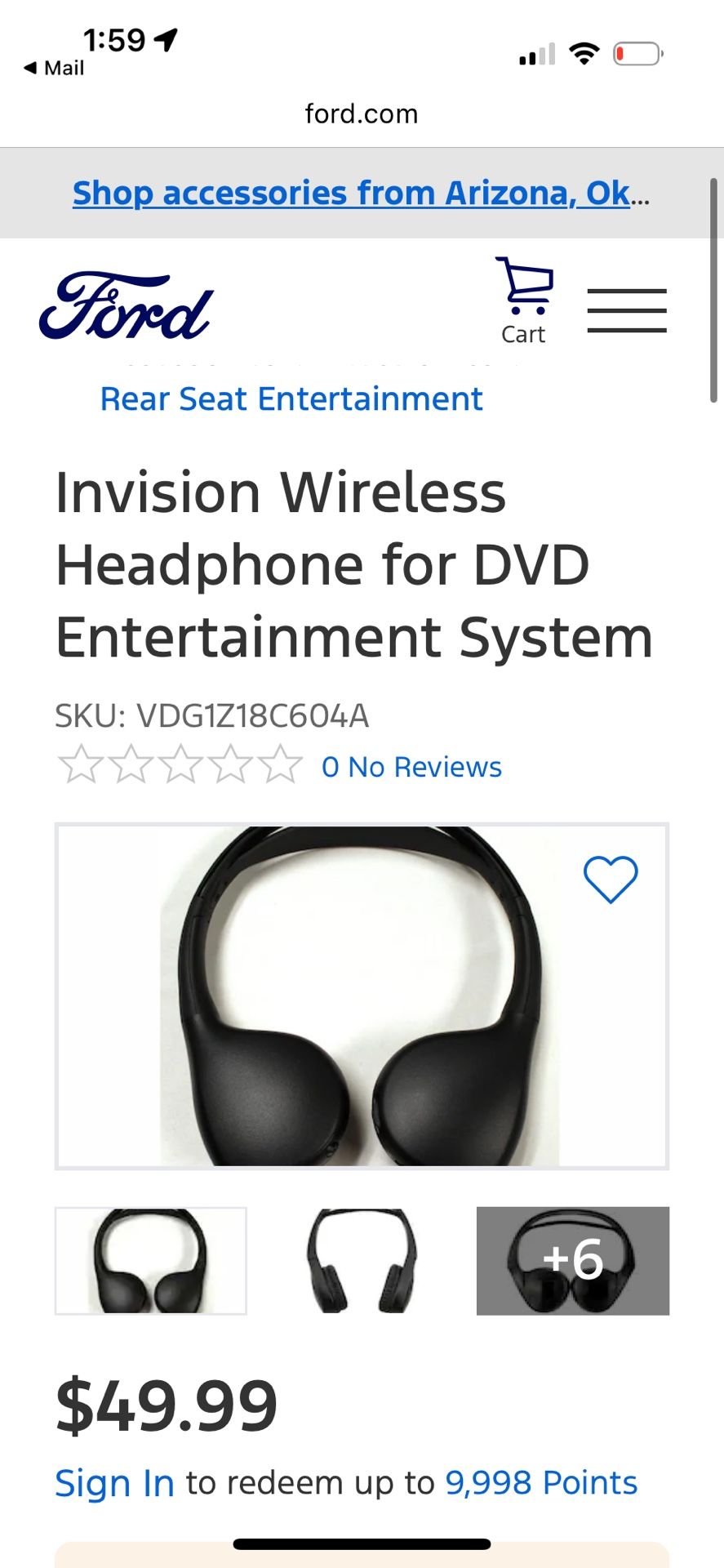Open the No Reviews link
This screenshot has height=1568, width=724.
pyautogui.click(x=411, y=767)
